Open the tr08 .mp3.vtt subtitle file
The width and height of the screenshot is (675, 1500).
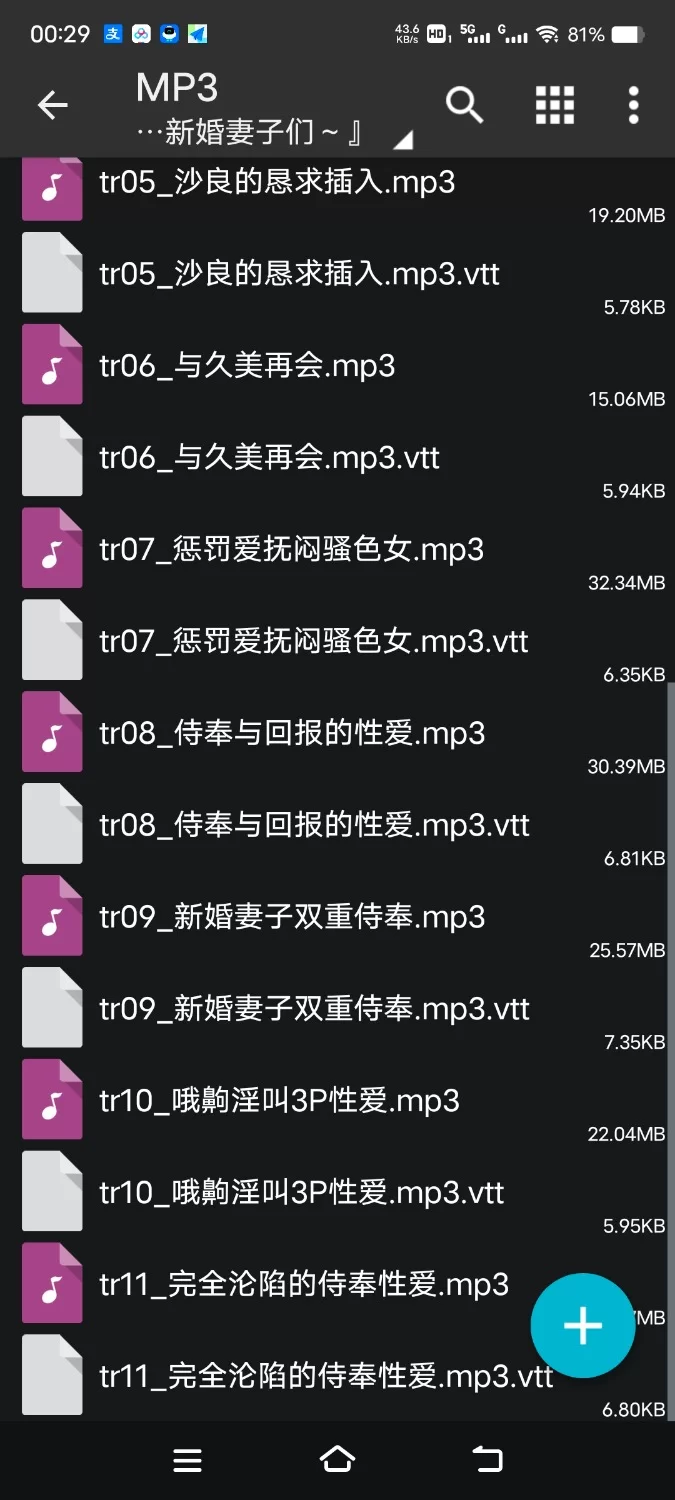pos(314,827)
